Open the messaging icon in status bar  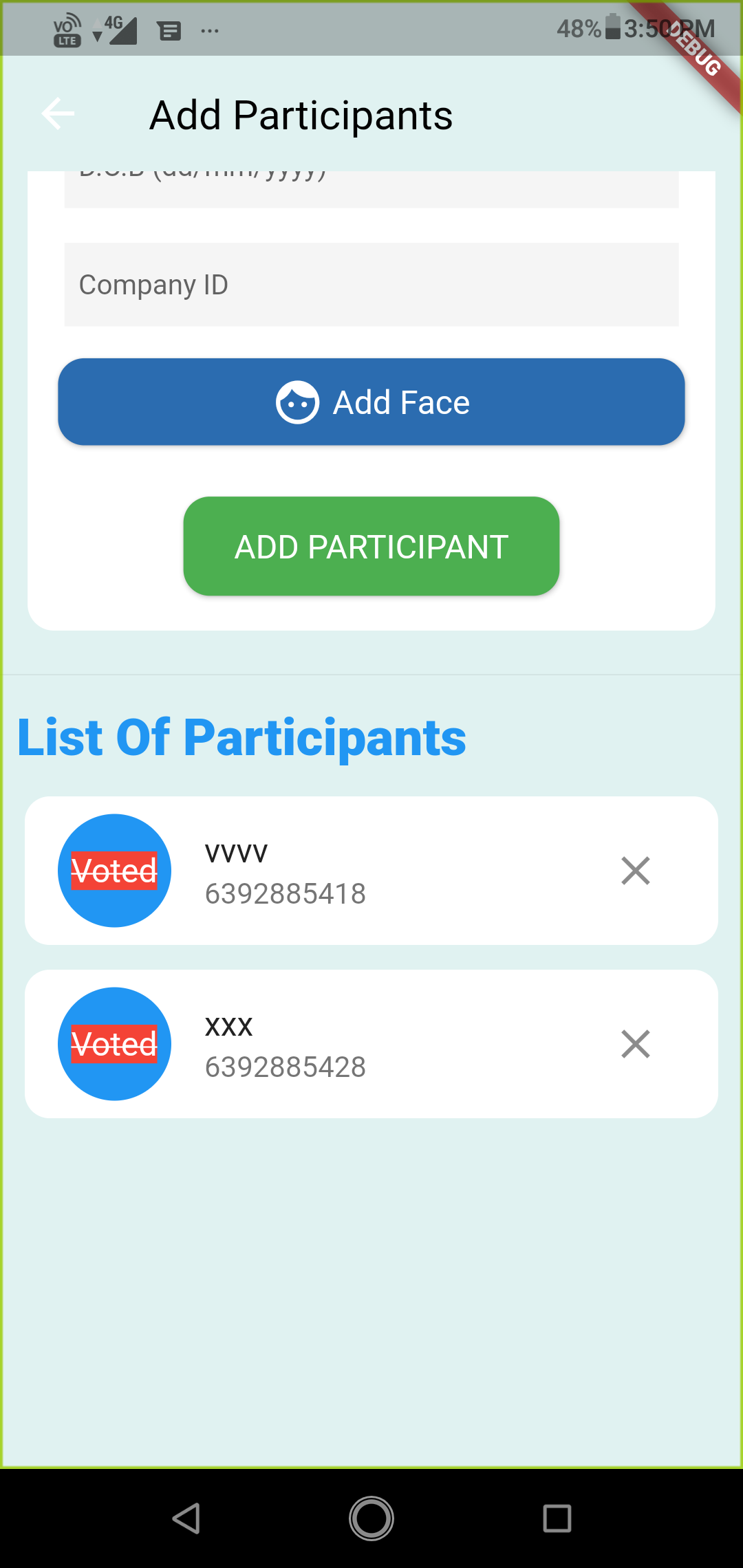coord(169,30)
